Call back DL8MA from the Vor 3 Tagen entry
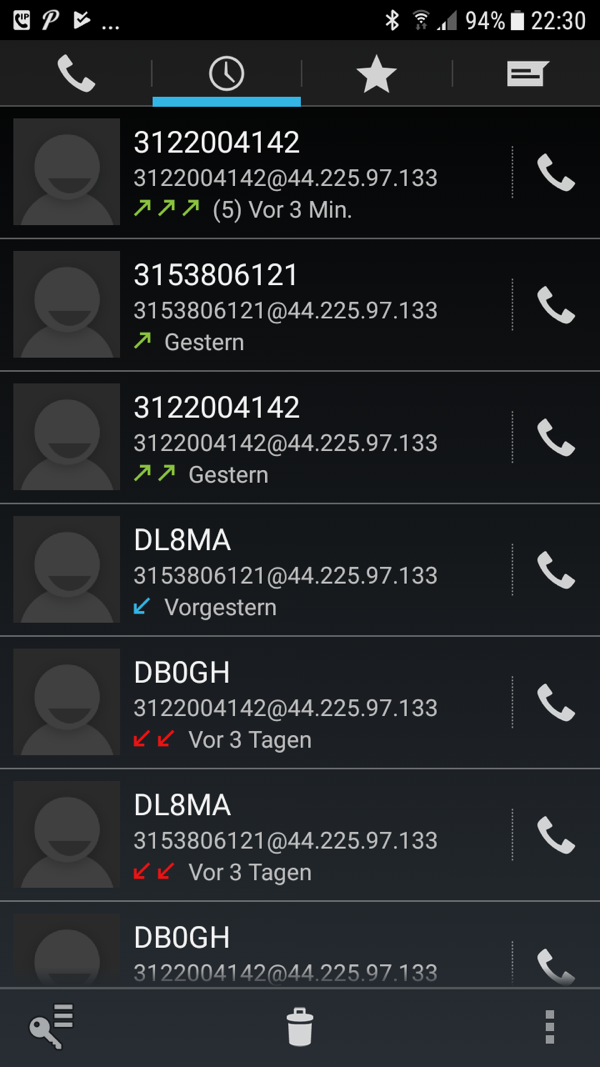 [556, 835]
